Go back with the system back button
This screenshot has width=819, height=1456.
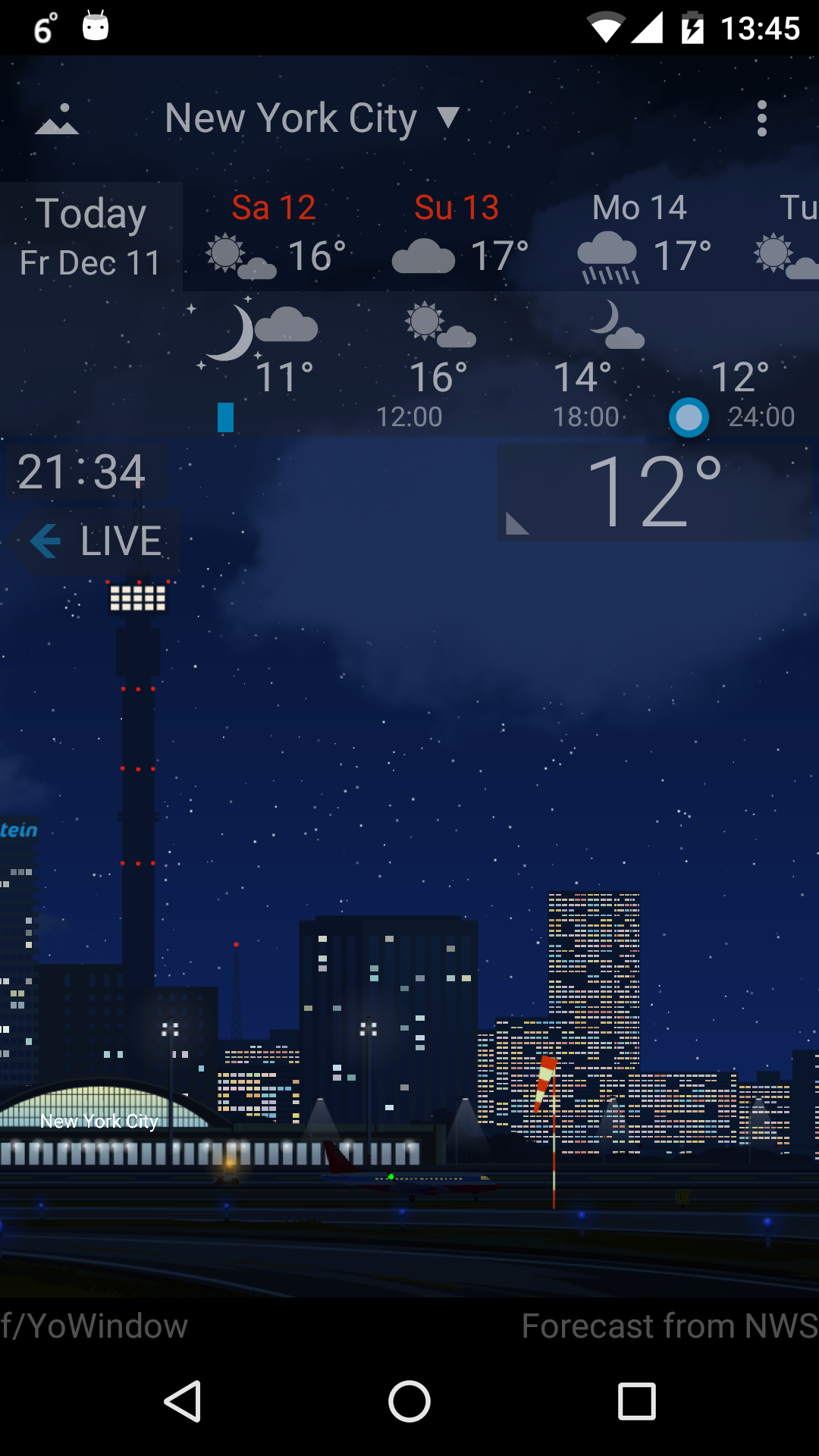pyautogui.click(x=182, y=1401)
